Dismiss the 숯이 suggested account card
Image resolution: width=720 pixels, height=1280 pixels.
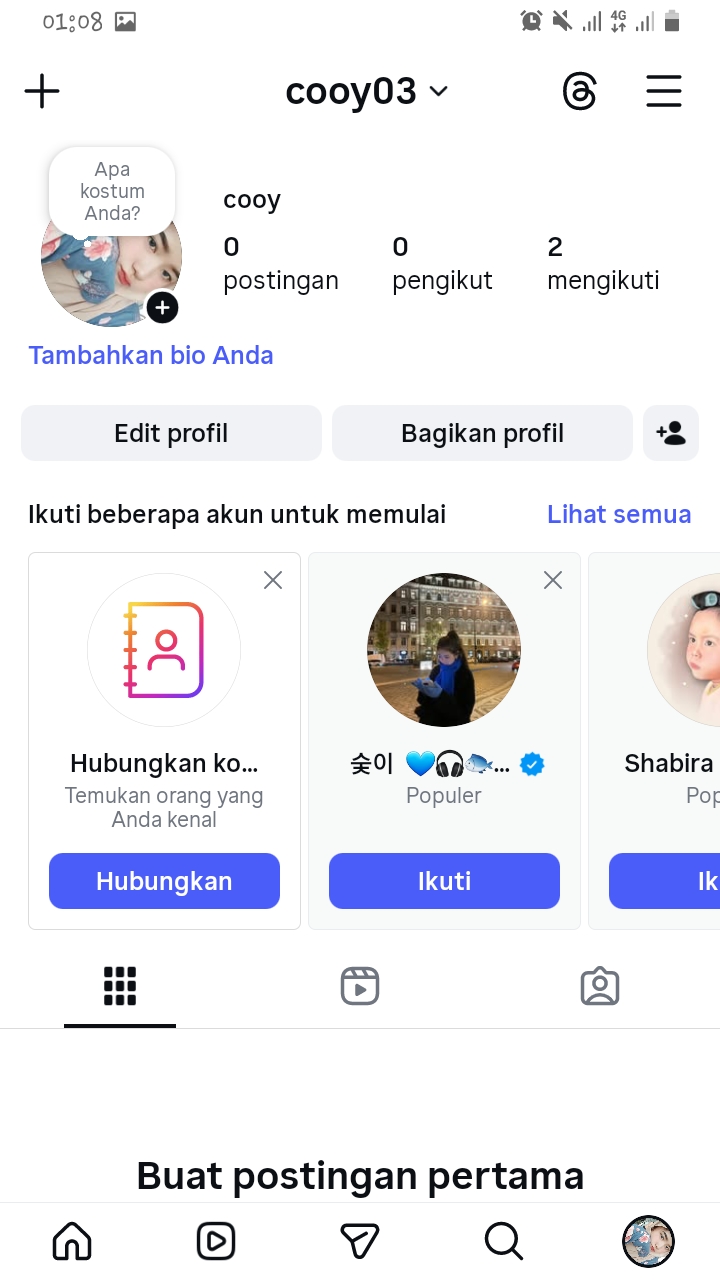(x=553, y=580)
